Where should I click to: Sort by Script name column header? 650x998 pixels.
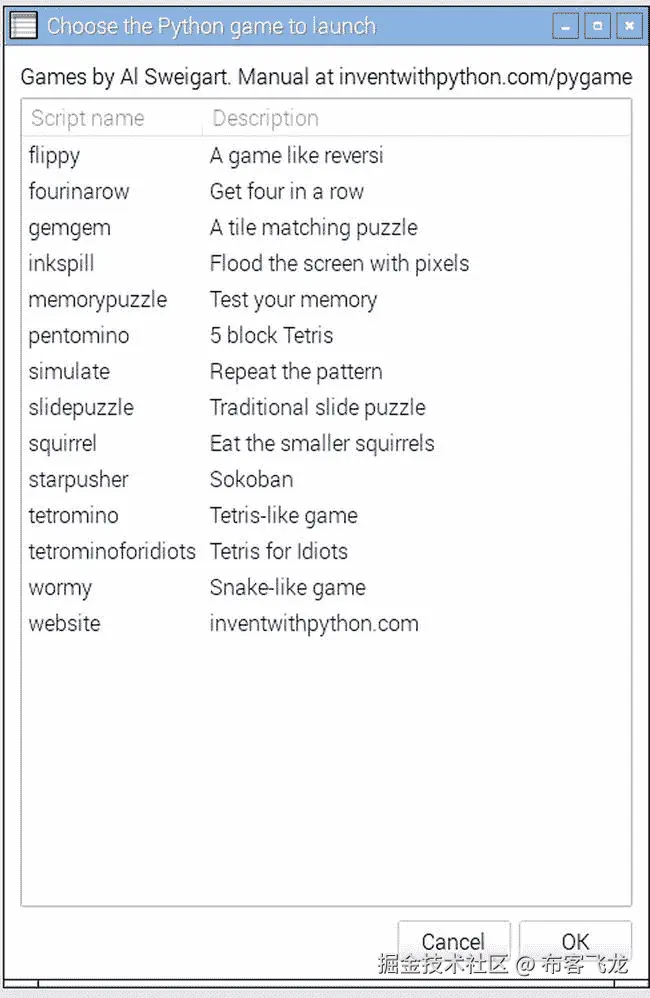[x=88, y=118]
